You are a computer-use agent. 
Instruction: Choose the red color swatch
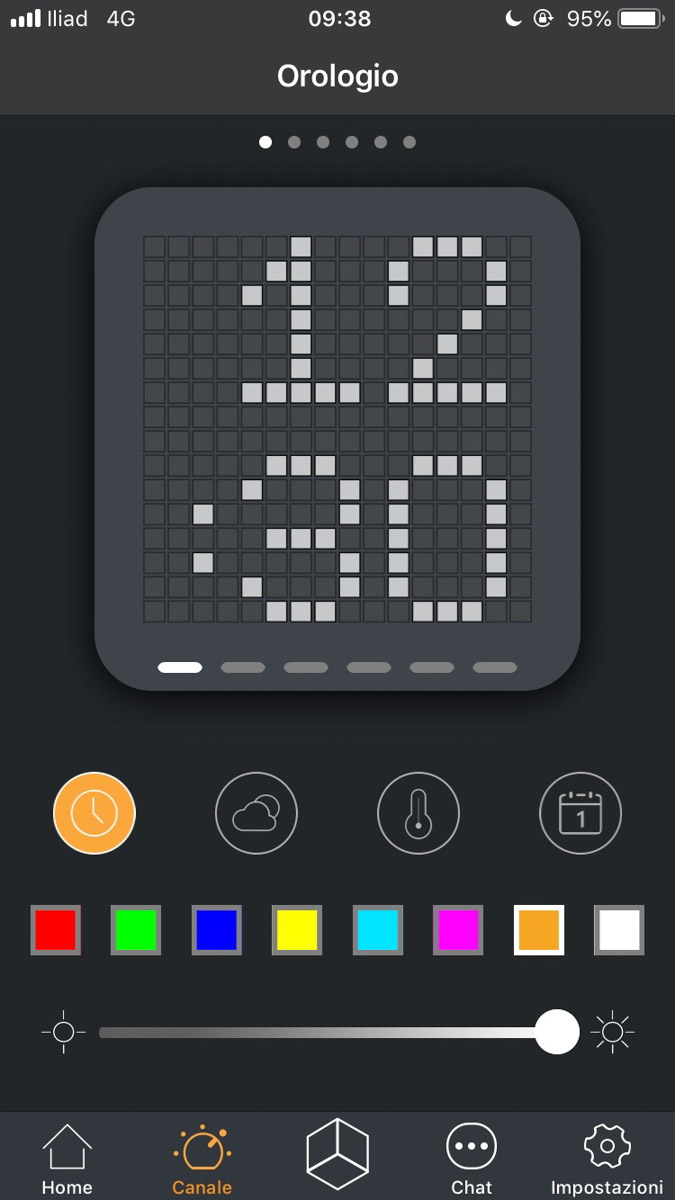click(x=55, y=930)
